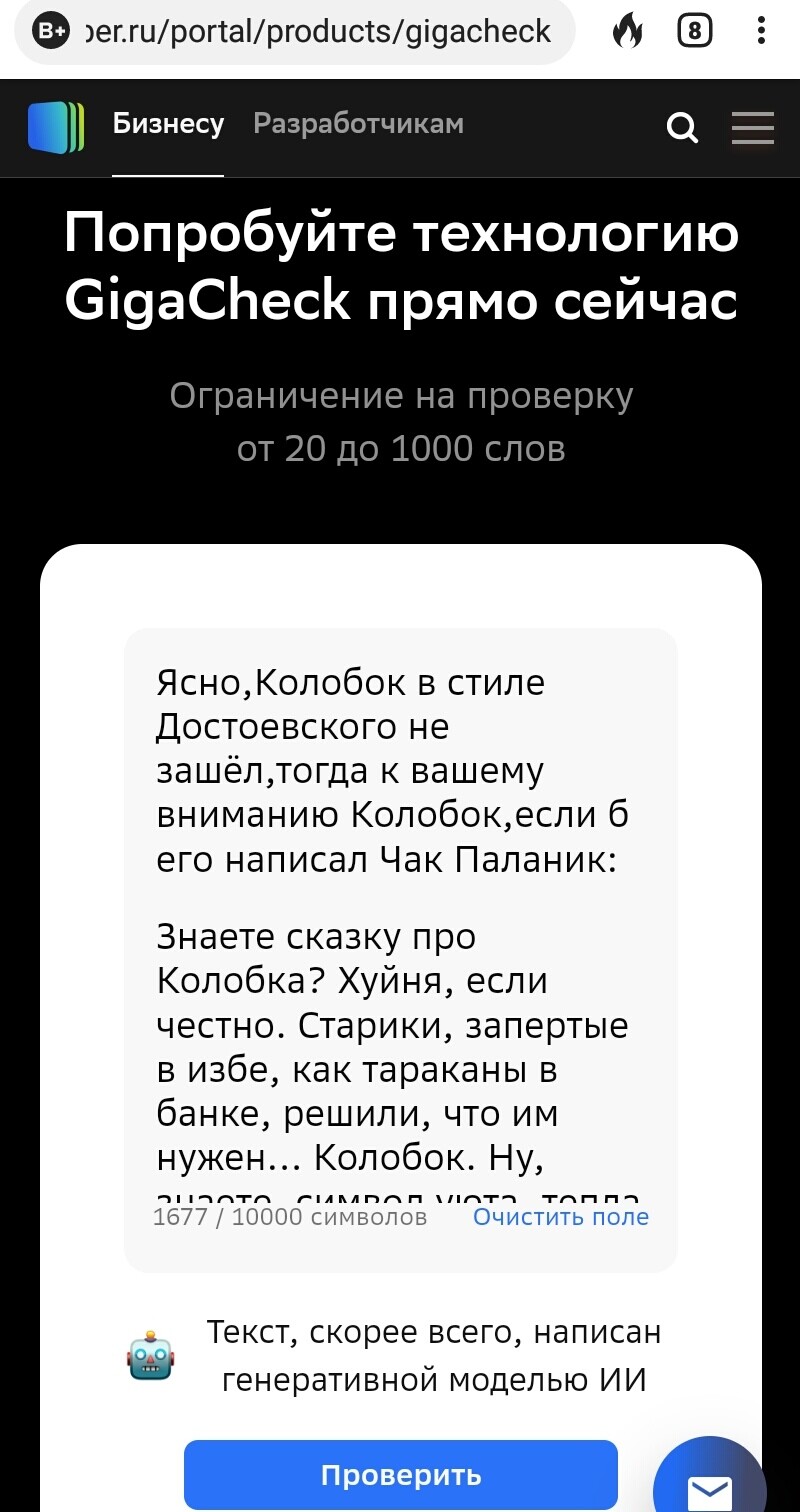Image resolution: width=800 pixels, height=1512 pixels.
Task: Tap the site logo to go home
Action: (56, 127)
